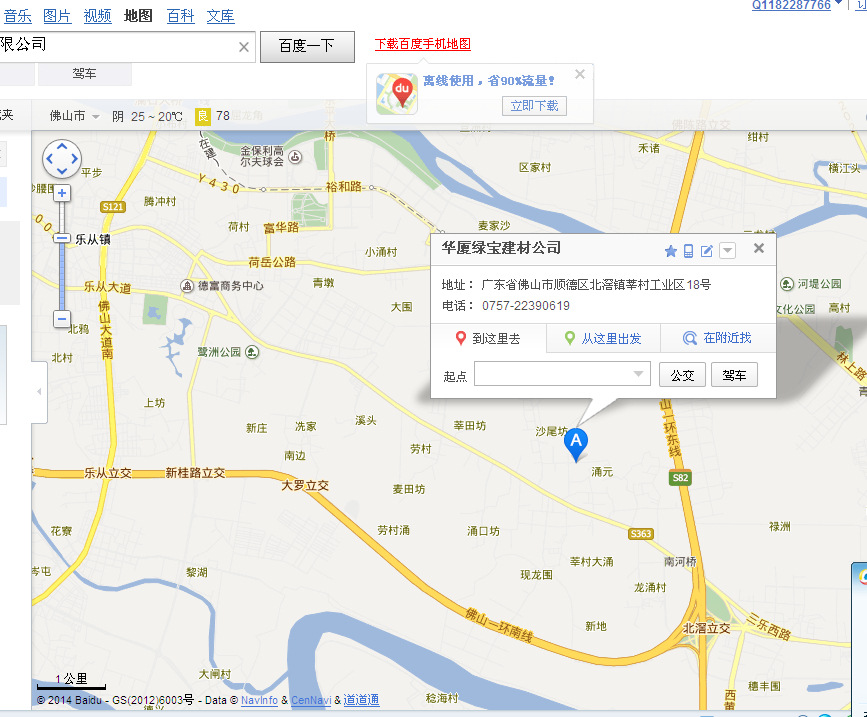Image resolution: width=867 pixels, height=717 pixels.
Task: Get transit route with 公交 button
Action: pos(682,375)
